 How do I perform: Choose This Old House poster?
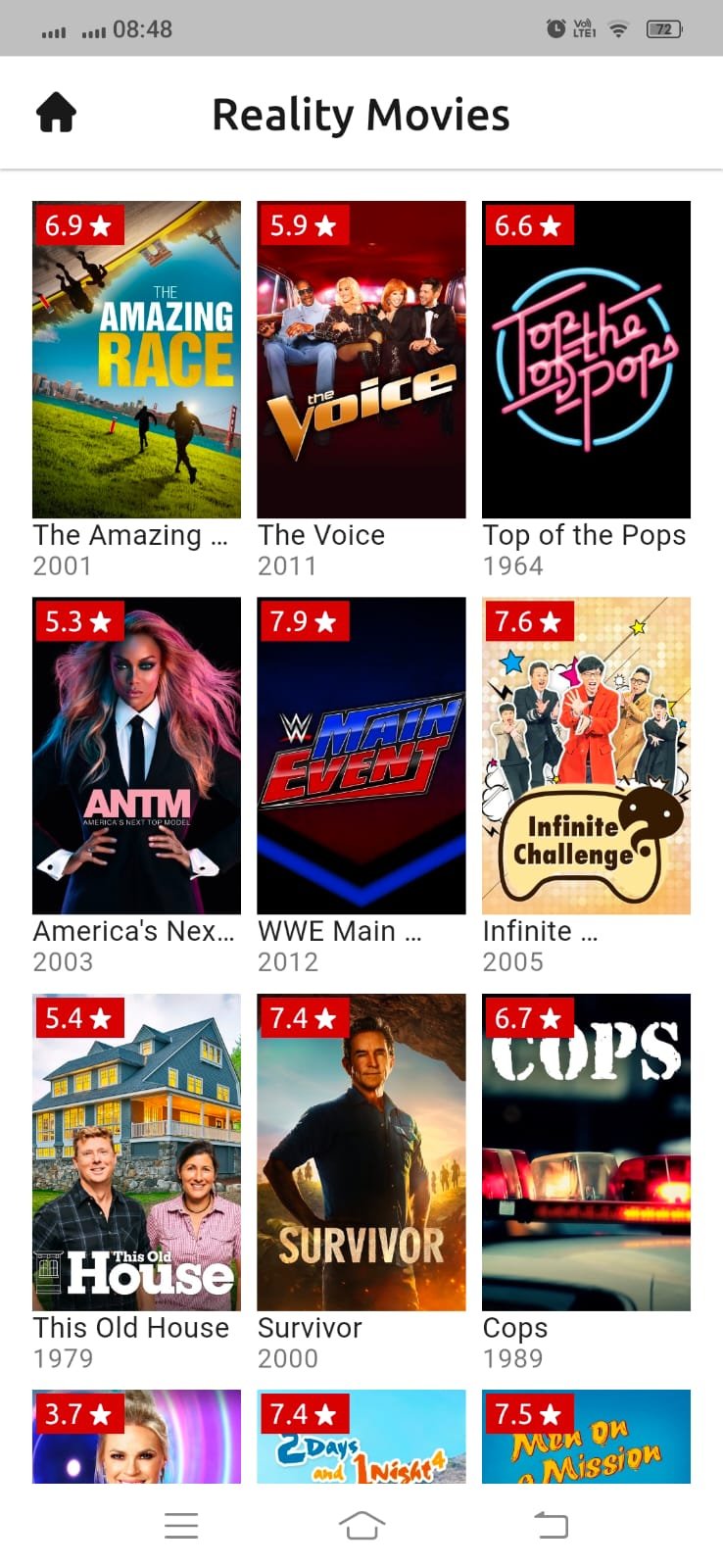pos(136,1152)
